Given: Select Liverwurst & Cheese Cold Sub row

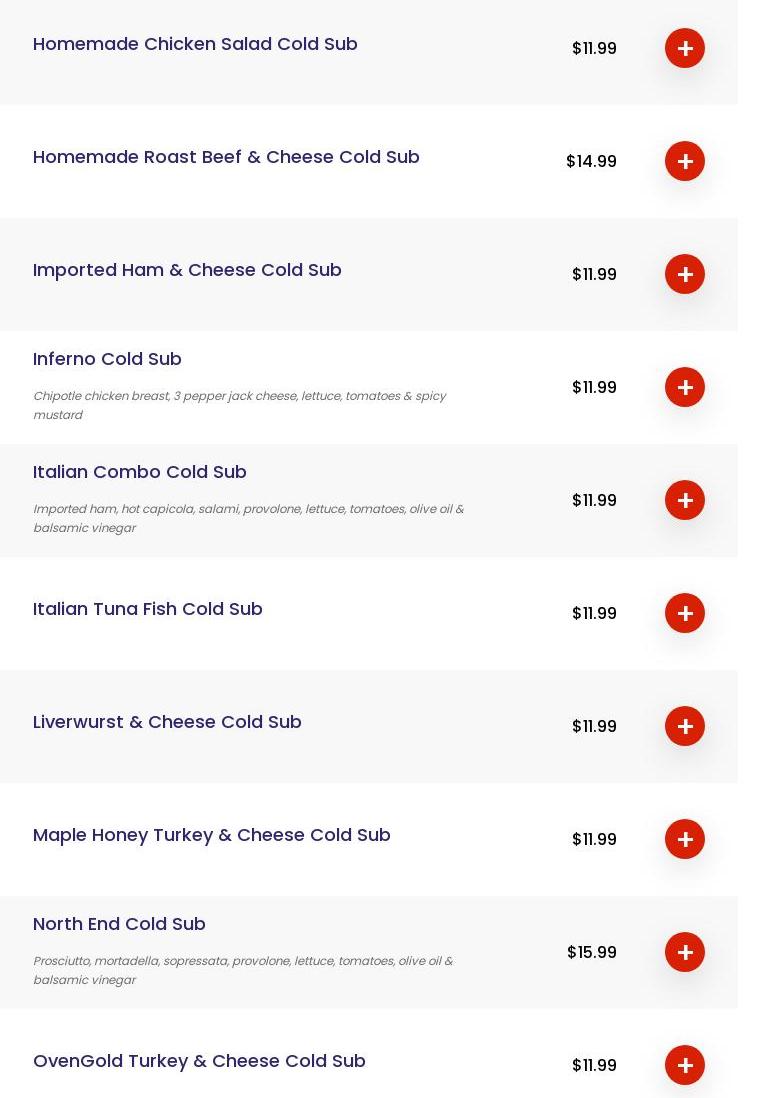Looking at the screenshot, I should click(x=167, y=722).
